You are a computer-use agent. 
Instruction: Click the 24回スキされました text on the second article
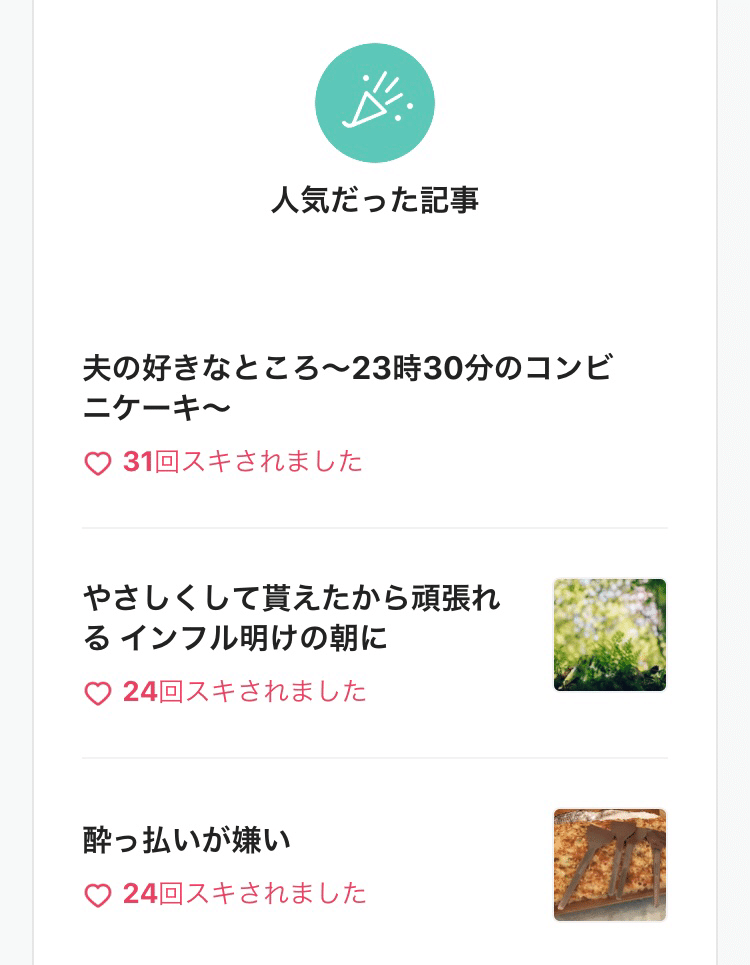(243, 693)
